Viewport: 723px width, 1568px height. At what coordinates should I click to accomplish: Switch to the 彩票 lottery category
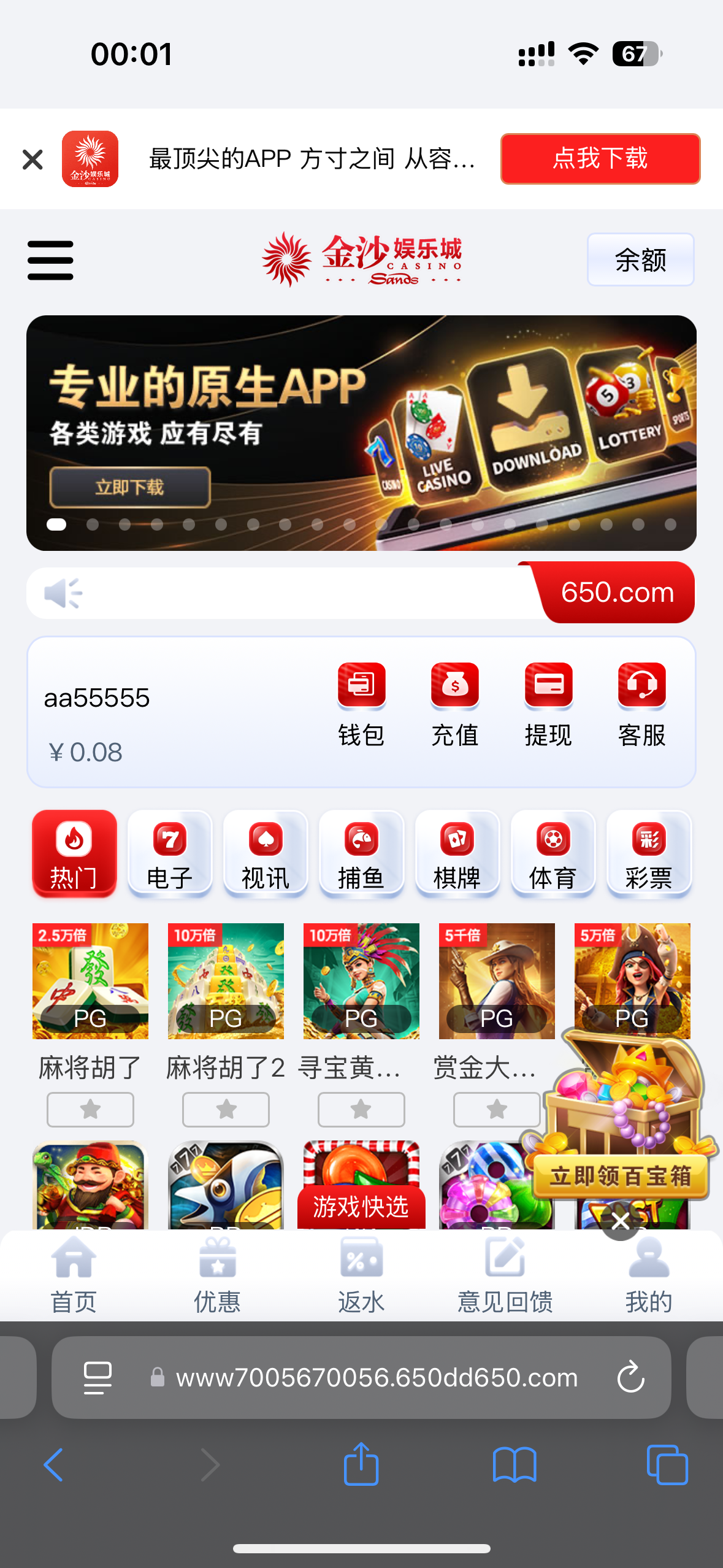649,854
